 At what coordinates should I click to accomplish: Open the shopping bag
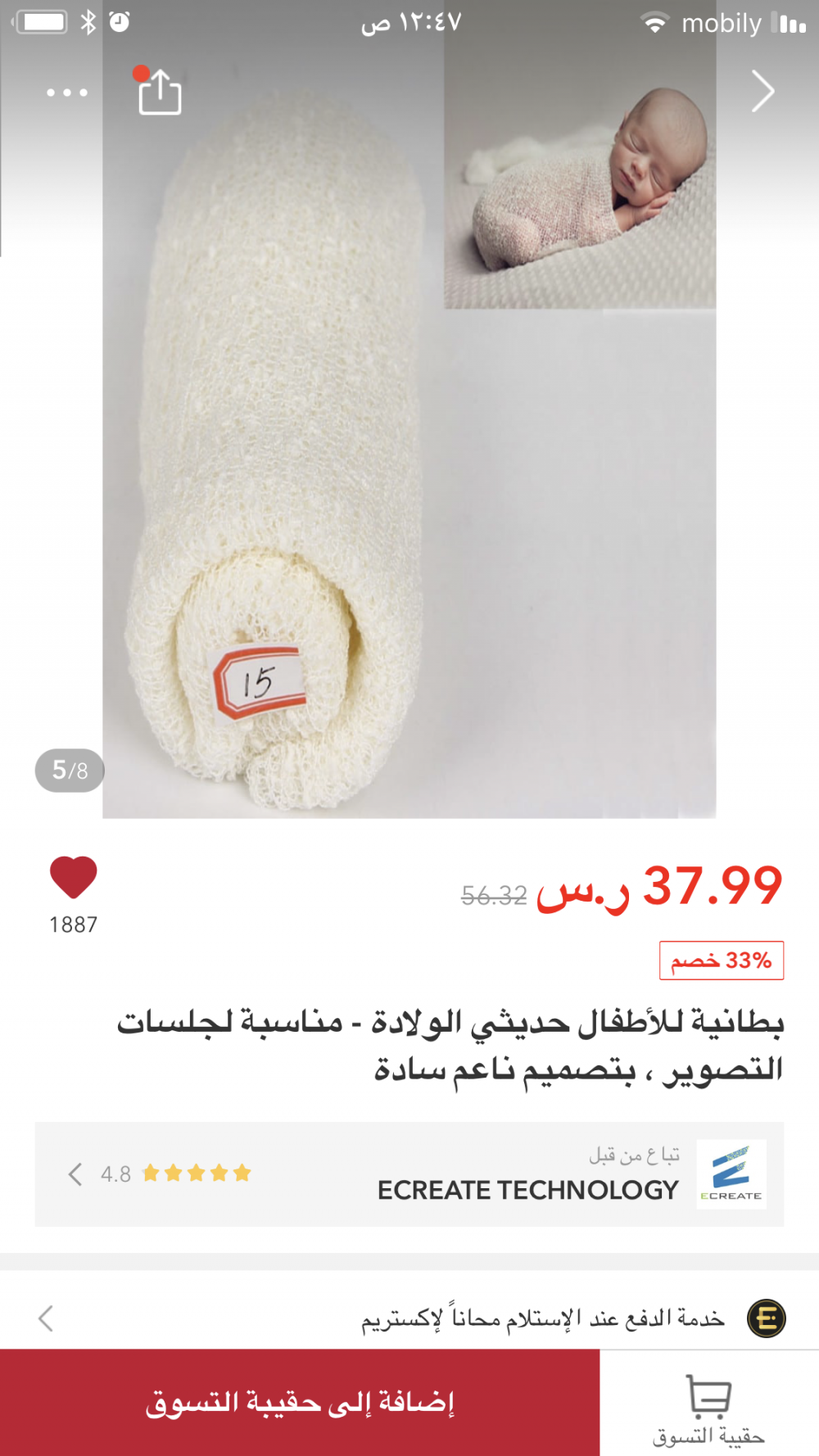pyautogui.click(x=708, y=1409)
